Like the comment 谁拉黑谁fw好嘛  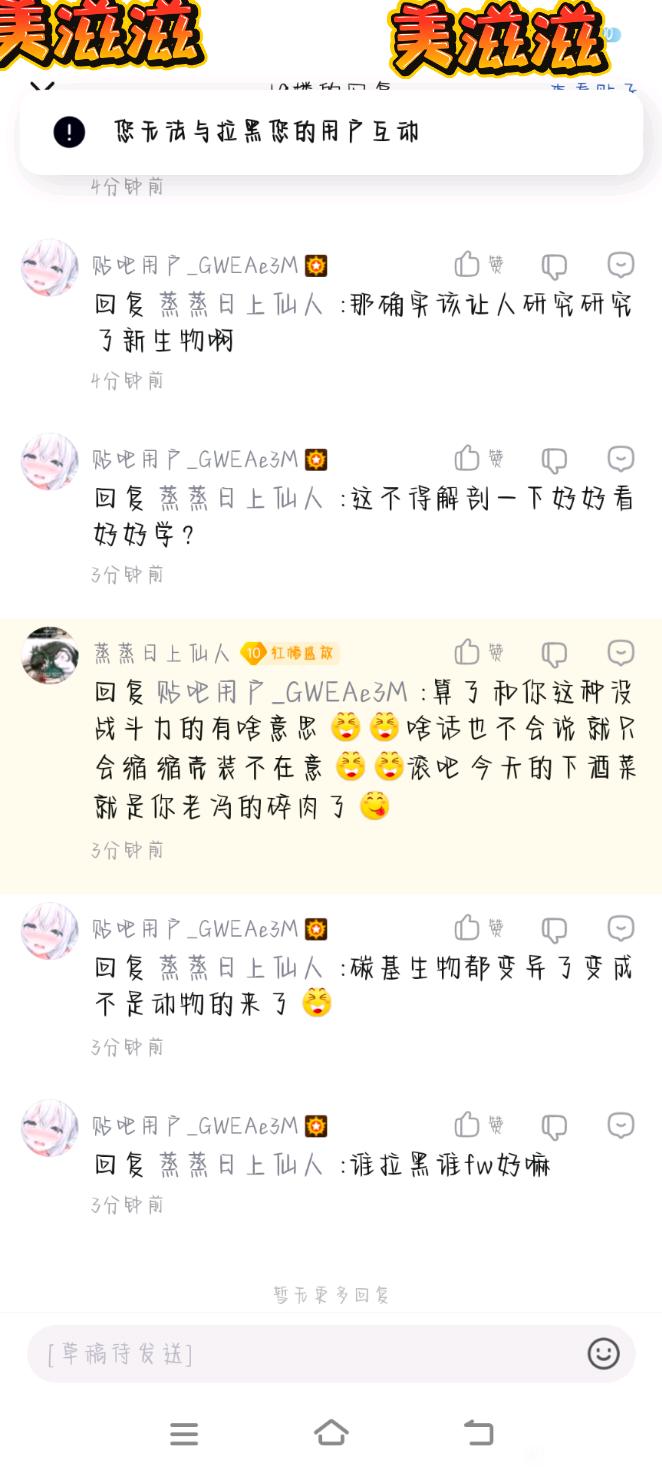(468, 1125)
